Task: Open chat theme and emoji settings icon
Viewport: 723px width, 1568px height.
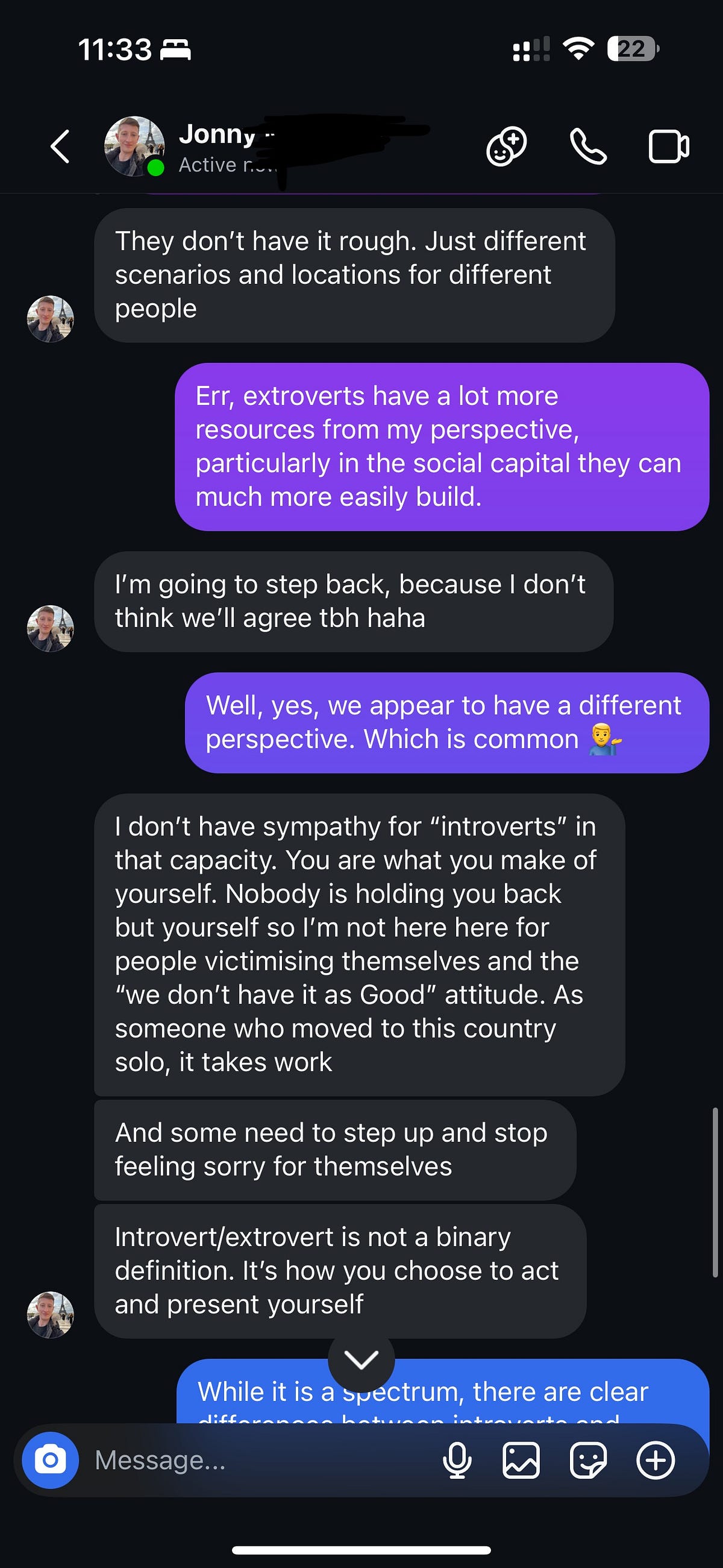Action: pos(507,146)
